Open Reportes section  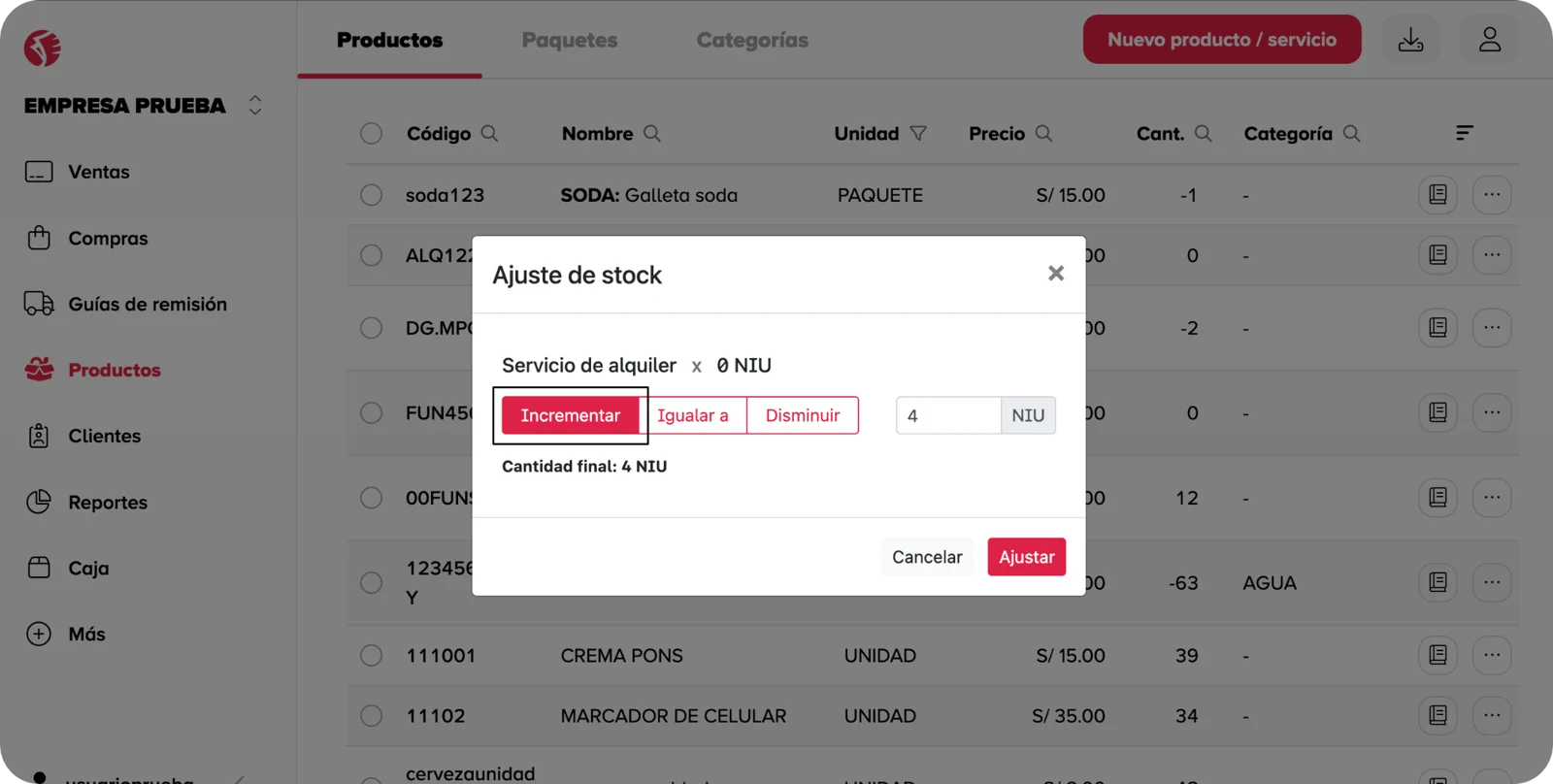coord(107,503)
